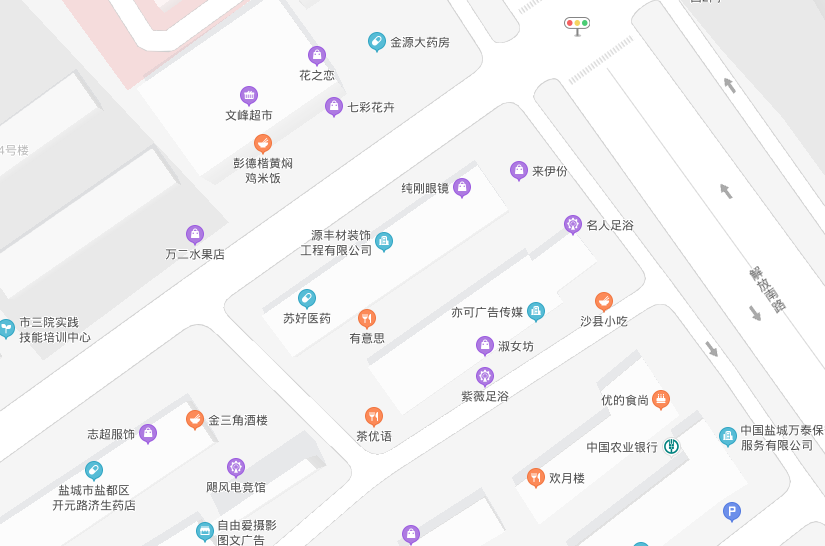This screenshot has width=825, height=546.
Task: Select the 欢月楼 restaurant marker
Action: pyautogui.click(x=536, y=477)
